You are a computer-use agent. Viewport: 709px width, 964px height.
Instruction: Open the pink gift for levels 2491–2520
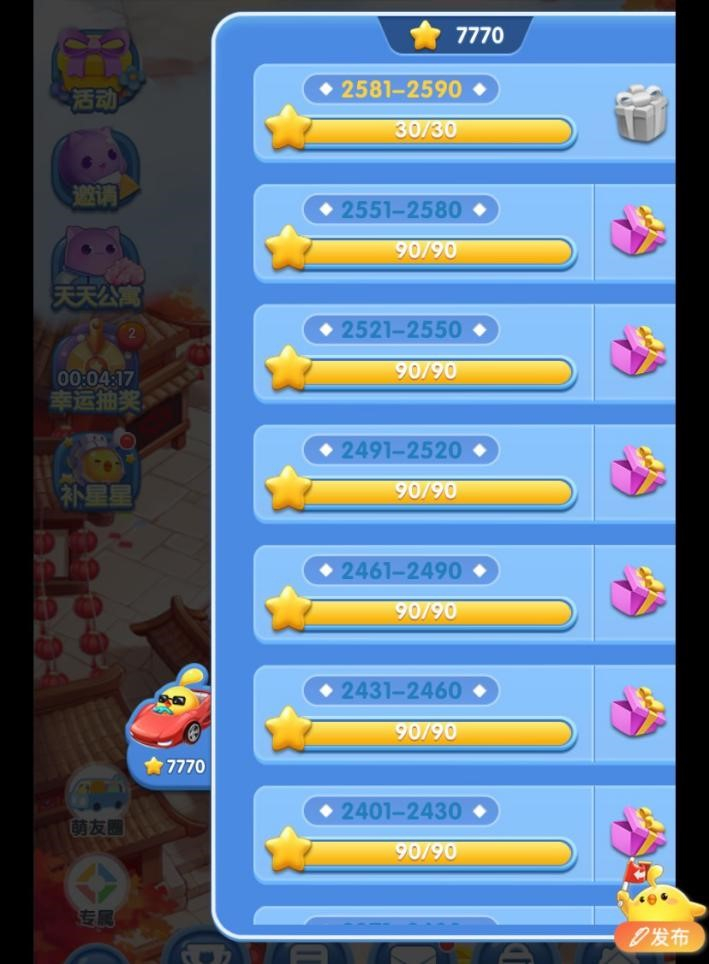(x=638, y=471)
